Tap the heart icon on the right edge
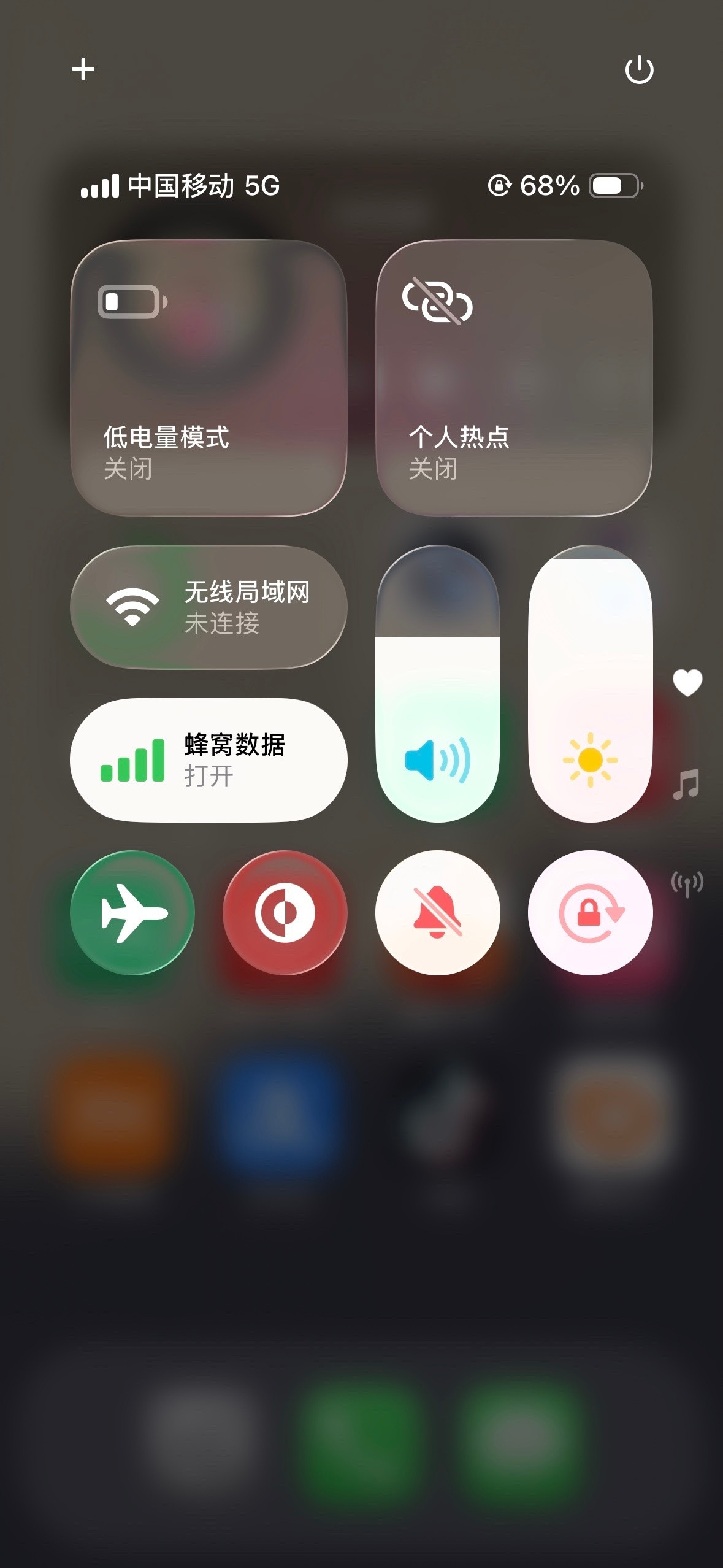This screenshot has width=723, height=1568. tap(688, 682)
